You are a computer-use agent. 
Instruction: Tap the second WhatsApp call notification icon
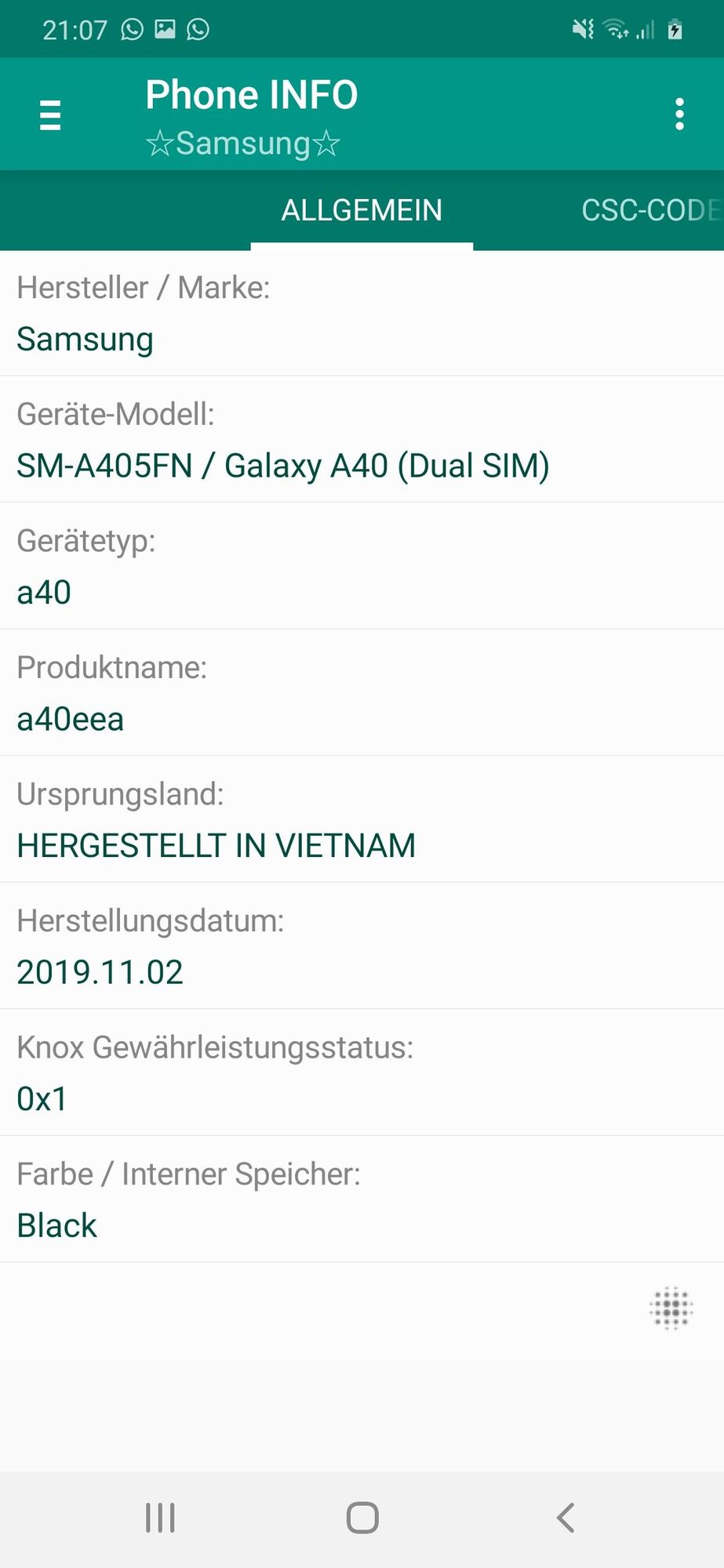[197, 28]
